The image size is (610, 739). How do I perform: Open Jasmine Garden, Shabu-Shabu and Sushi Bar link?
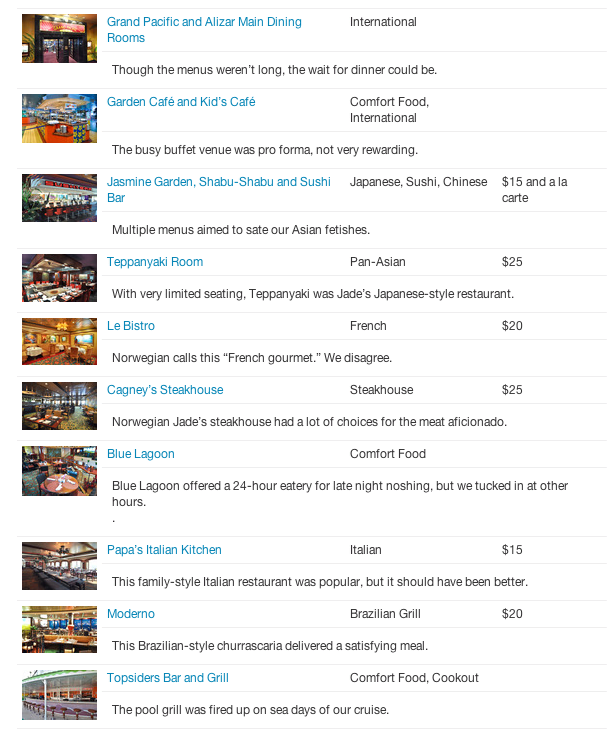(218, 182)
